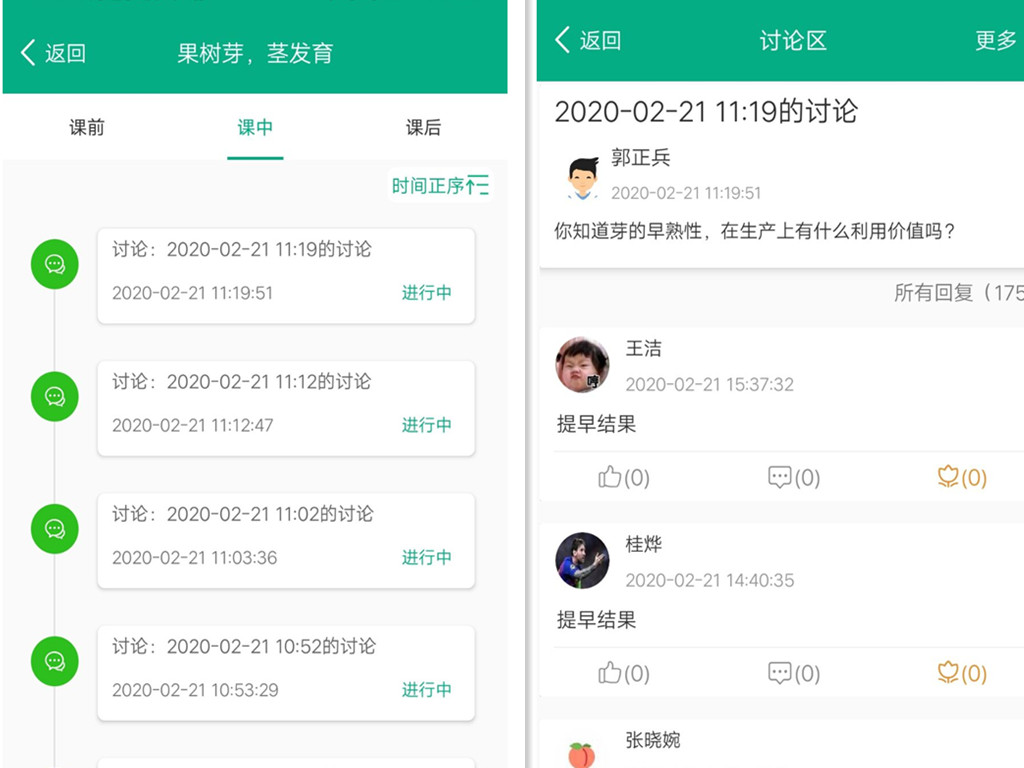Go back from 果树芽，茎发育 lesson page
1024x768 pixels.
(x=53, y=53)
